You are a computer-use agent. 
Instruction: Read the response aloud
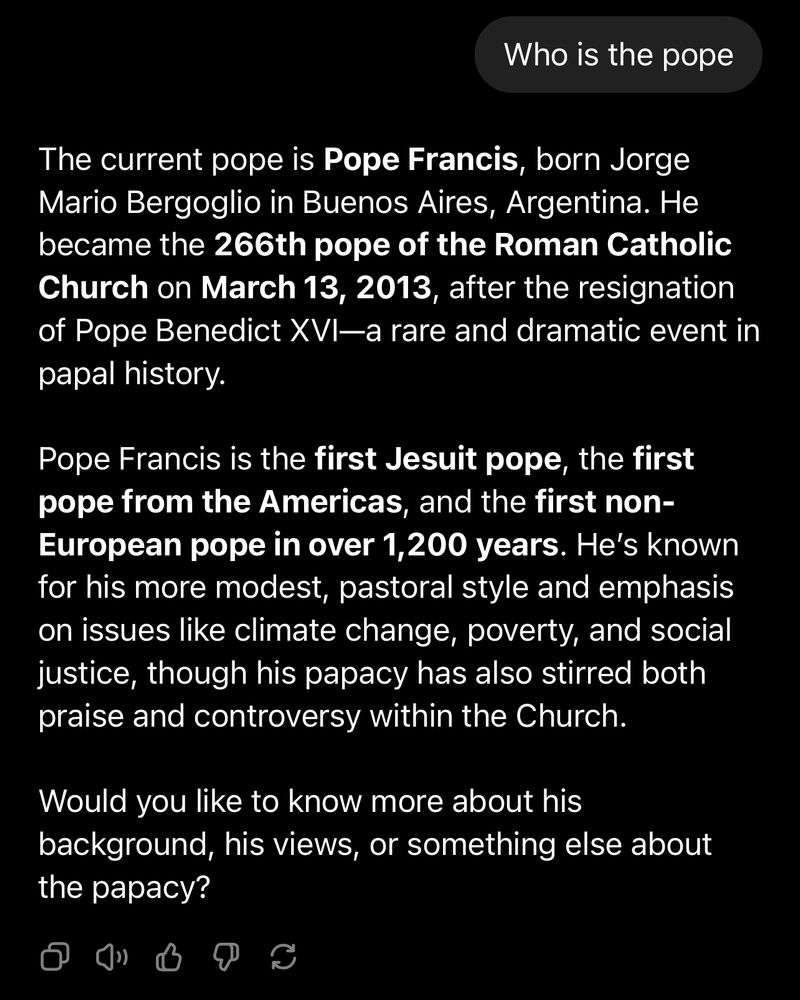point(113,957)
